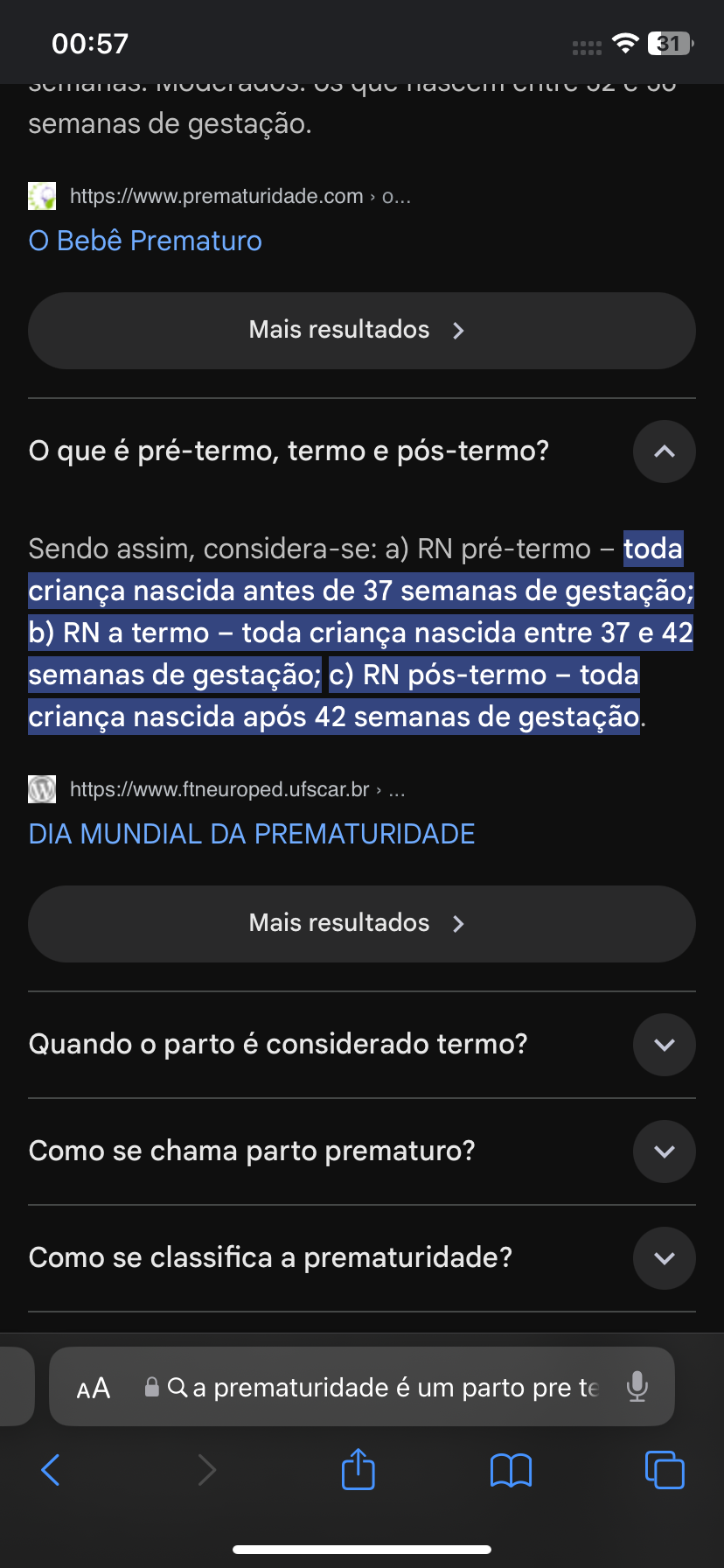Viewport: 724px width, 1568px height.
Task: Start voice search with the microphone
Action: tap(637, 1387)
